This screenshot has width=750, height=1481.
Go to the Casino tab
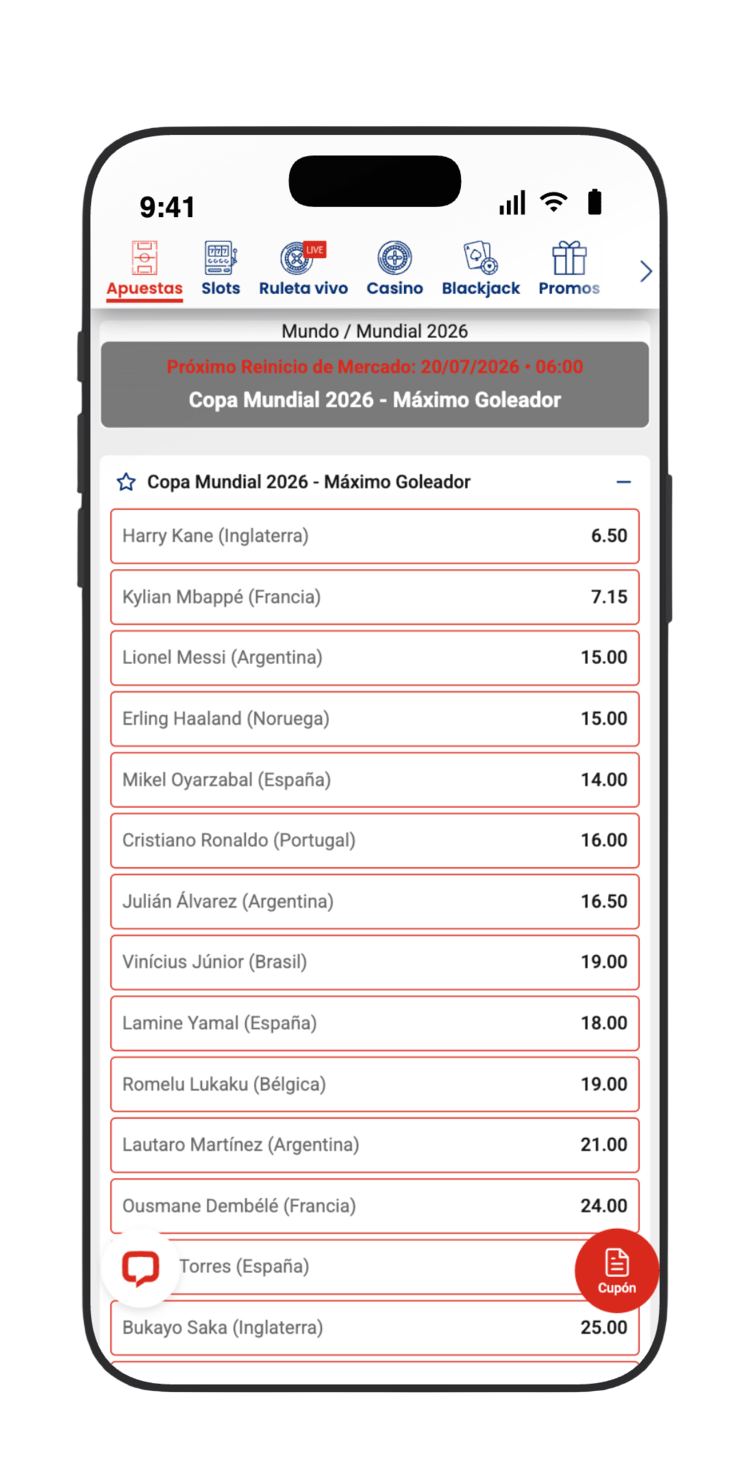(x=394, y=270)
